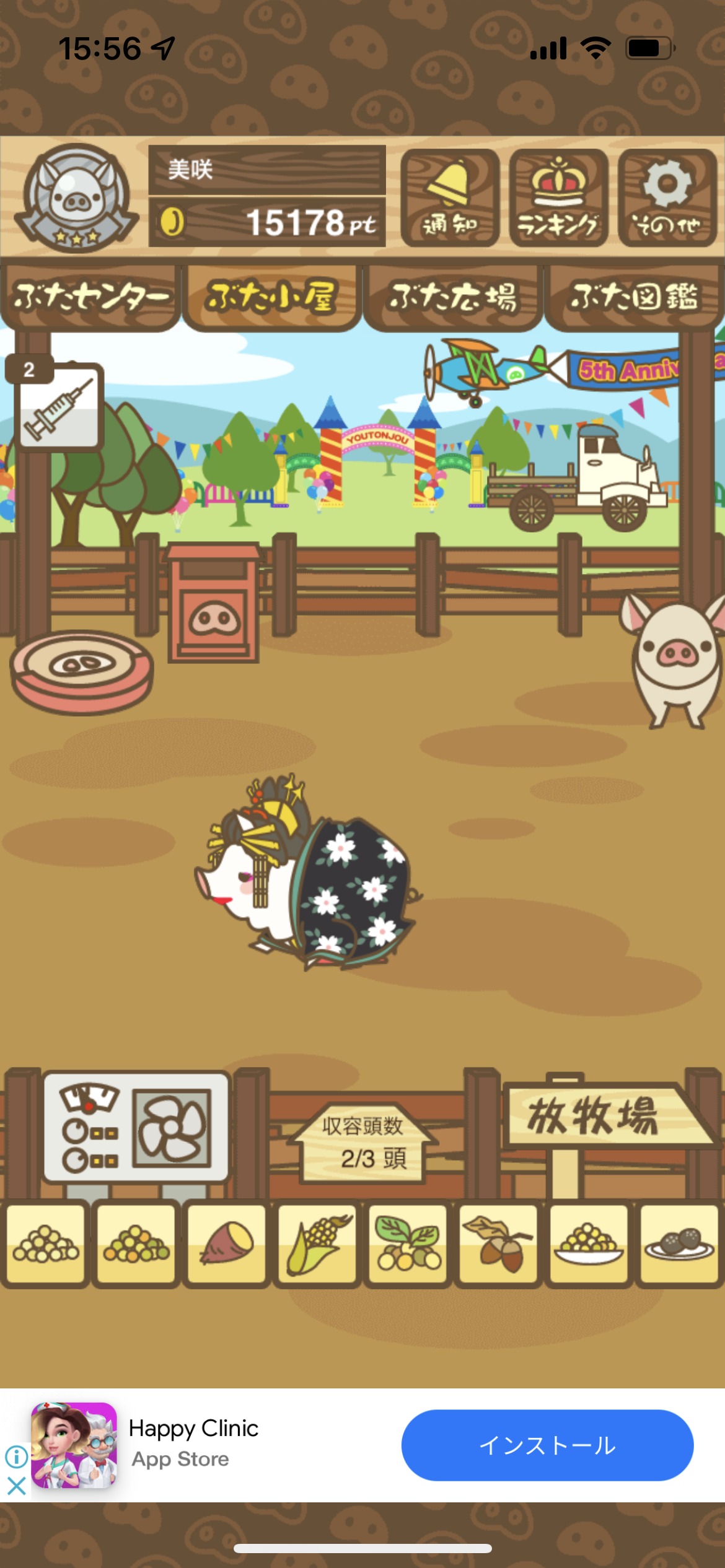
Task: Use the syringe vaccine item
Action: (59, 405)
